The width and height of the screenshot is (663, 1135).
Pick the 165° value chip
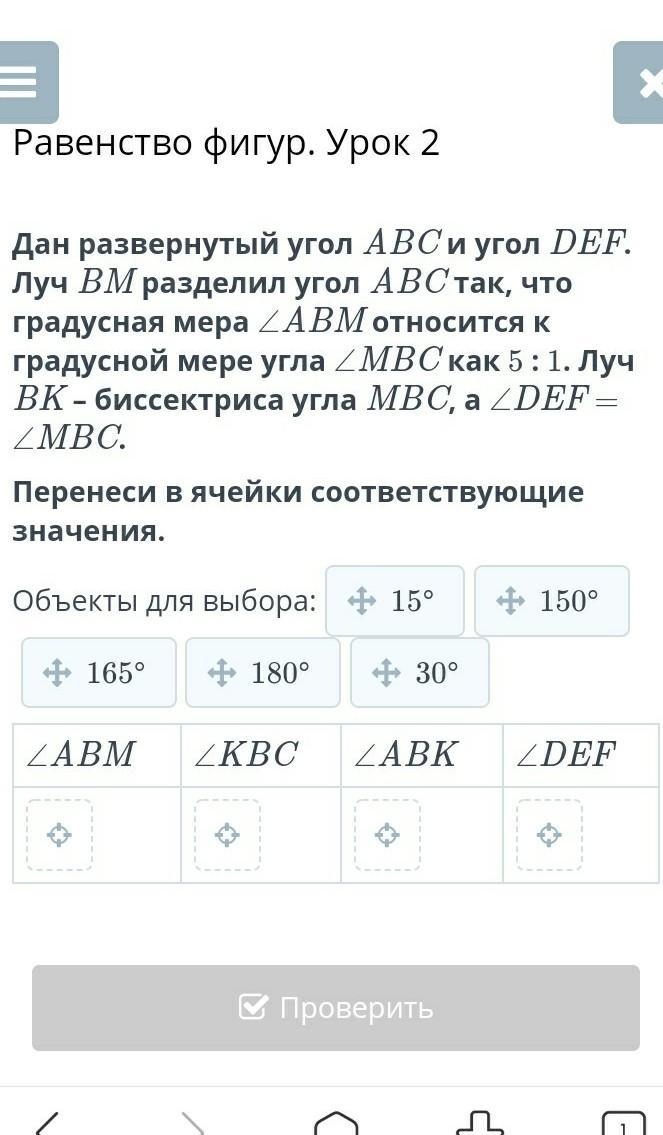(99, 672)
